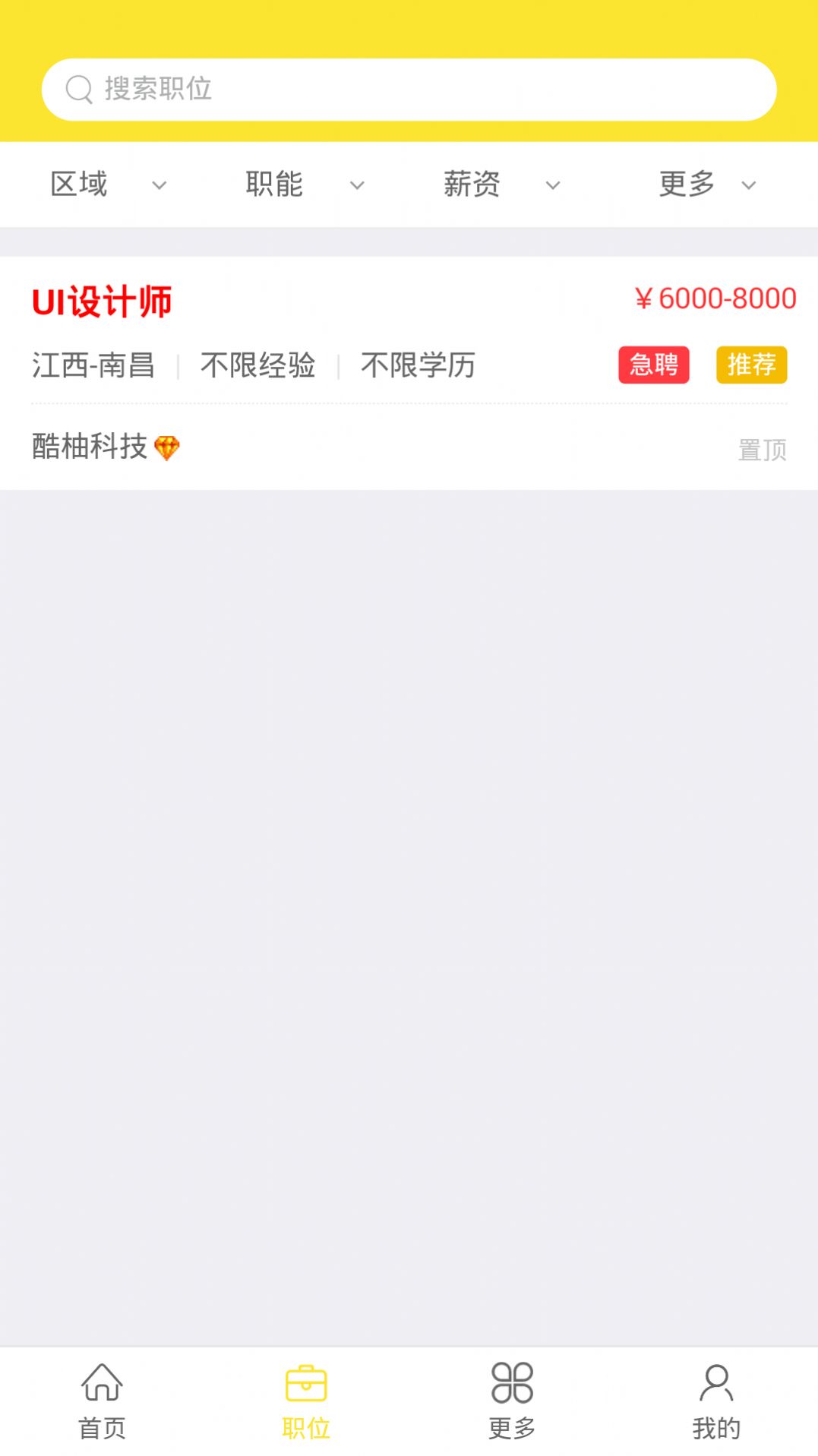Switch to the 更多 bottom tab

click(512, 1401)
